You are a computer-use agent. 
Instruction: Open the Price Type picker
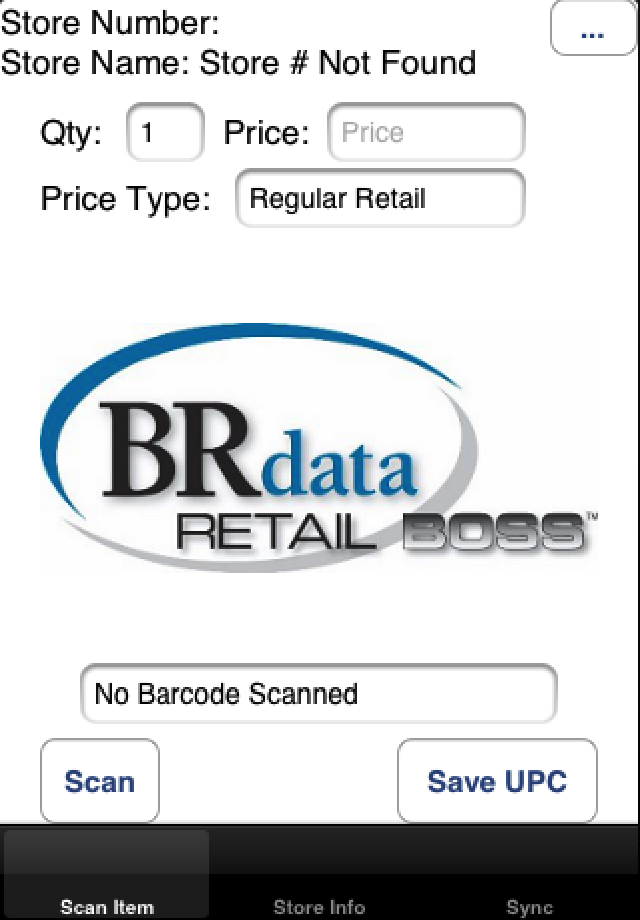coord(380,198)
